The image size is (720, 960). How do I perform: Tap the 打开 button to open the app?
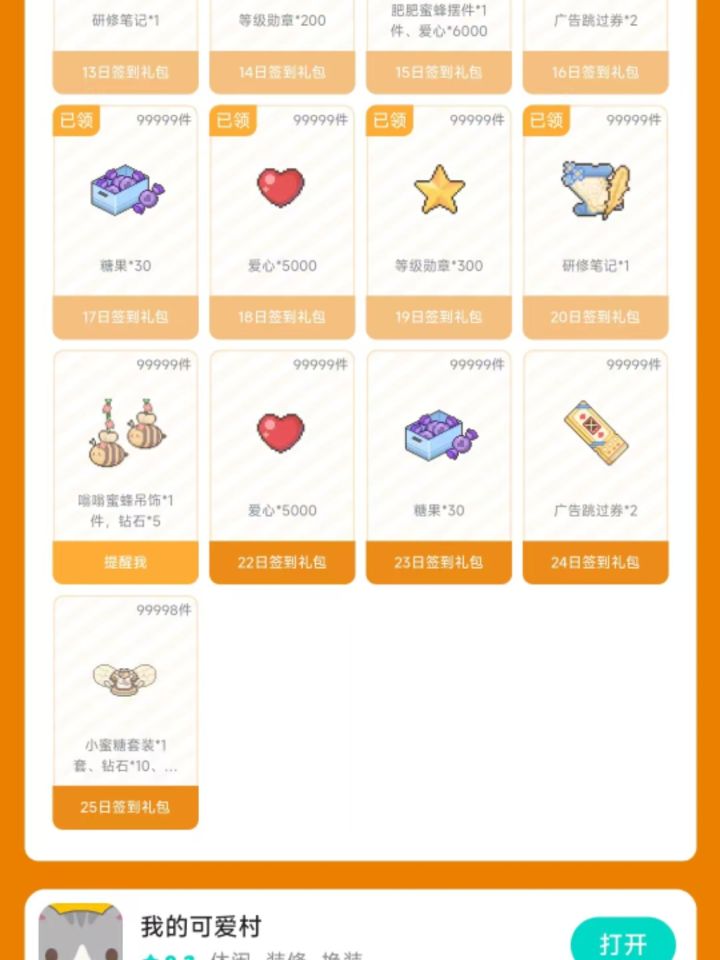coord(624,941)
